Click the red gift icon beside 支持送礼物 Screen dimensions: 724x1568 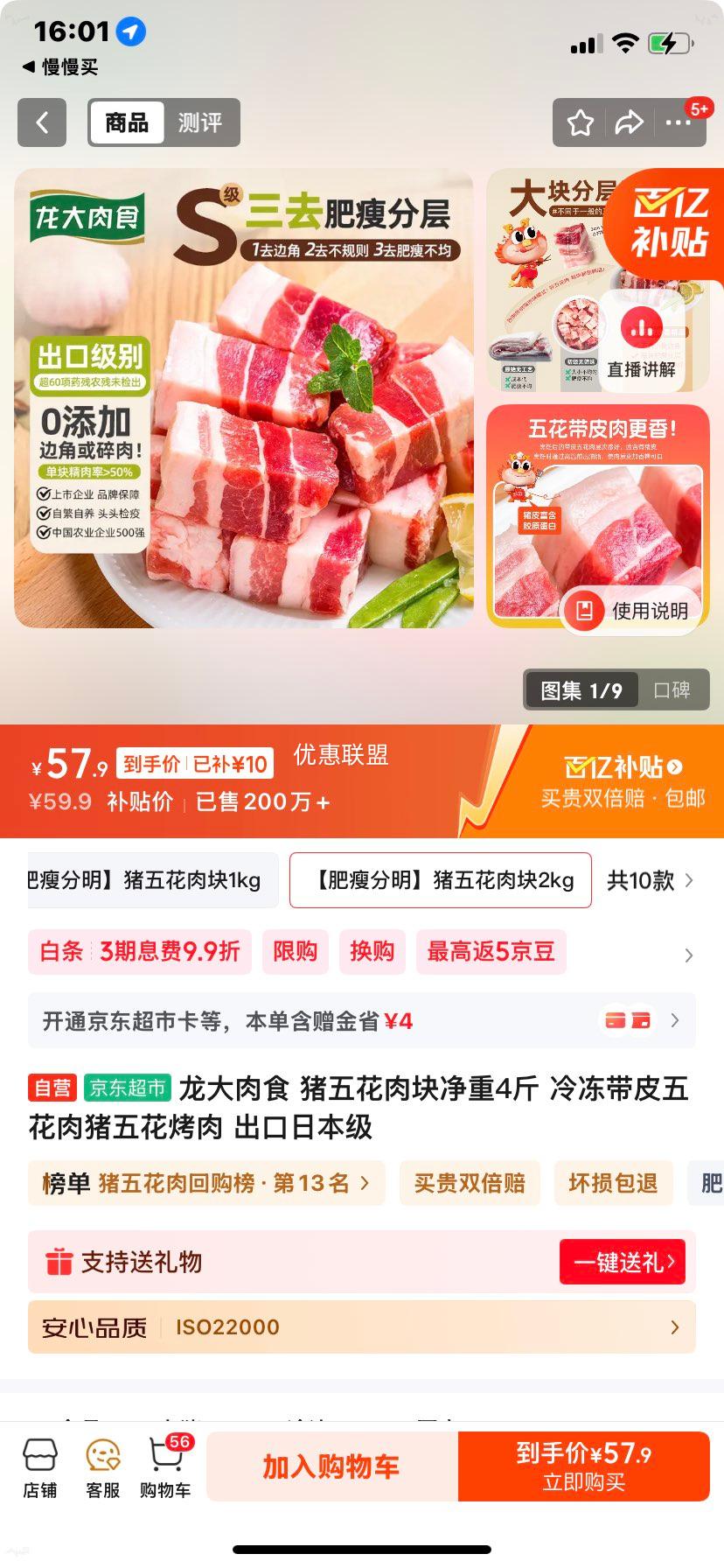[59, 1262]
